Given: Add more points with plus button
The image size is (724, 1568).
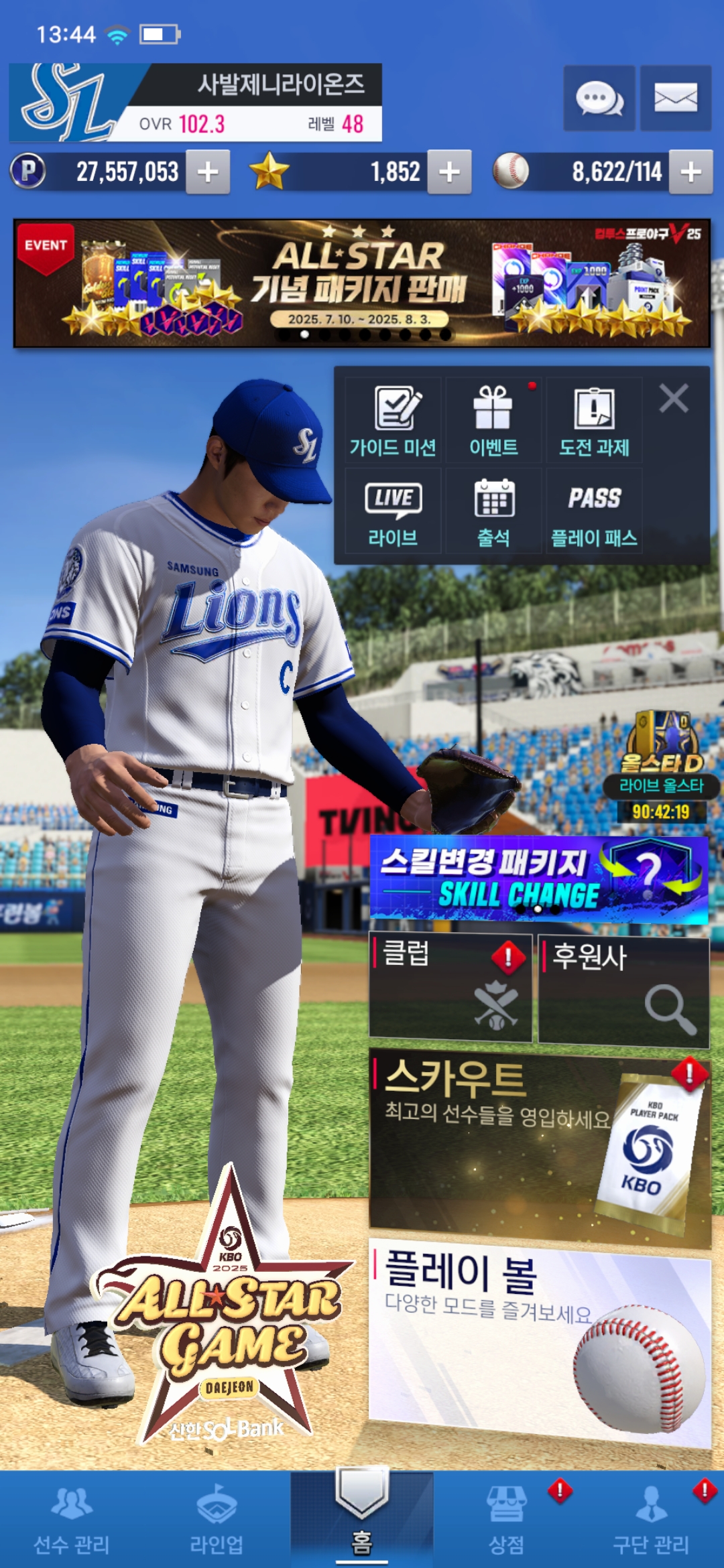Looking at the screenshot, I should (x=208, y=172).
